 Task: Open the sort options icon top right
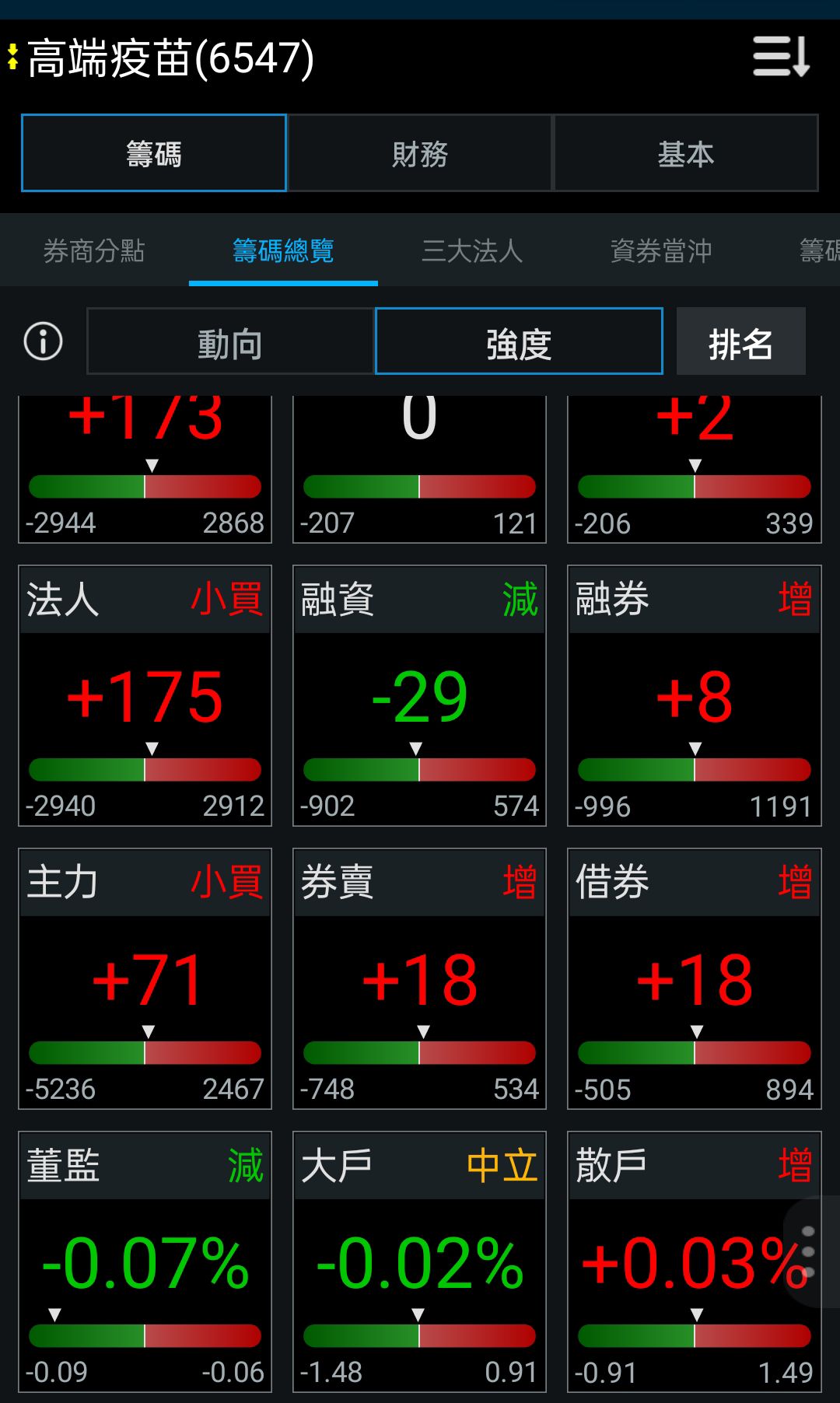(x=782, y=61)
